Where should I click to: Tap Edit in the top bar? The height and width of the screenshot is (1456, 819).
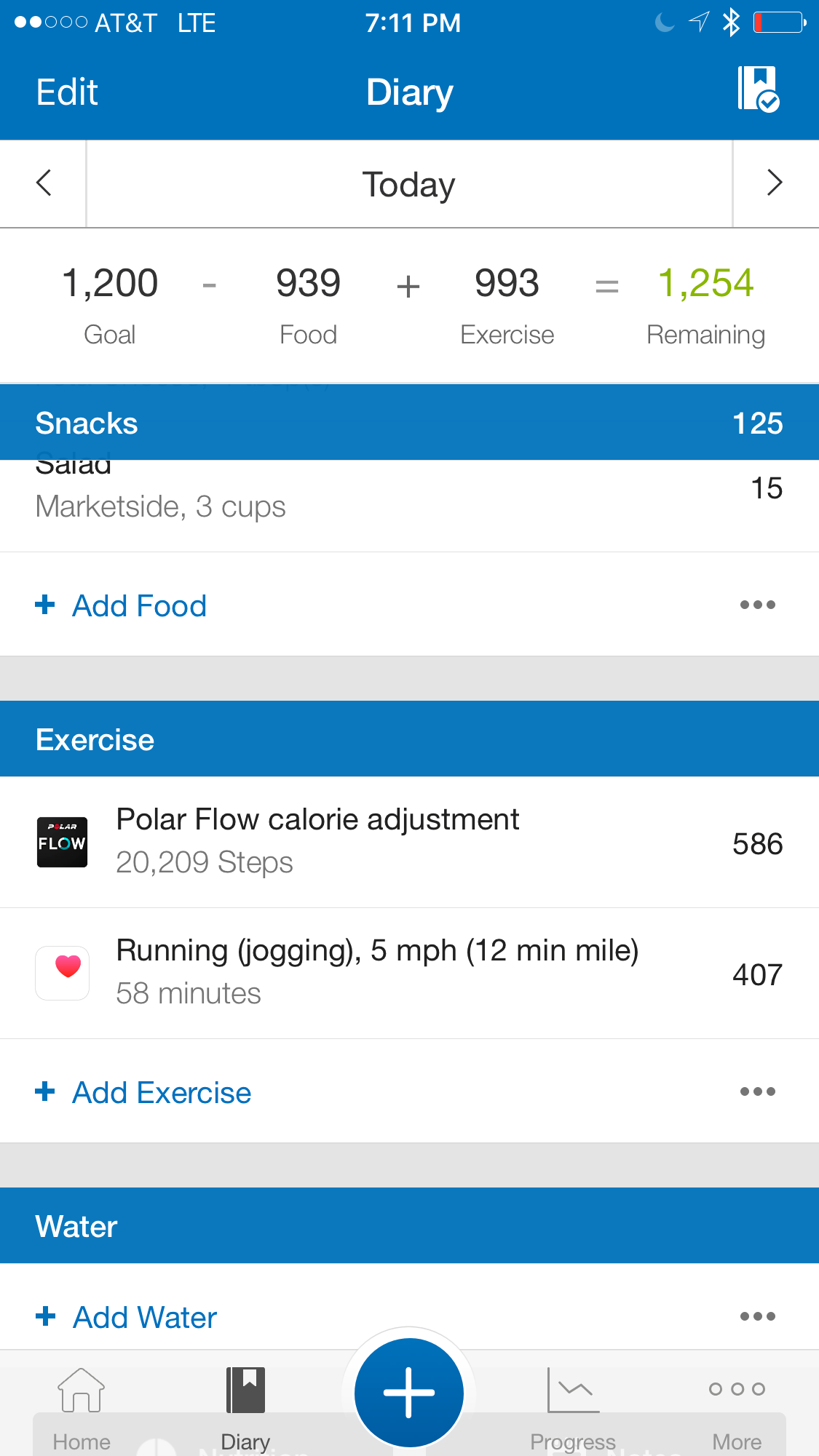click(x=67, y=92)
